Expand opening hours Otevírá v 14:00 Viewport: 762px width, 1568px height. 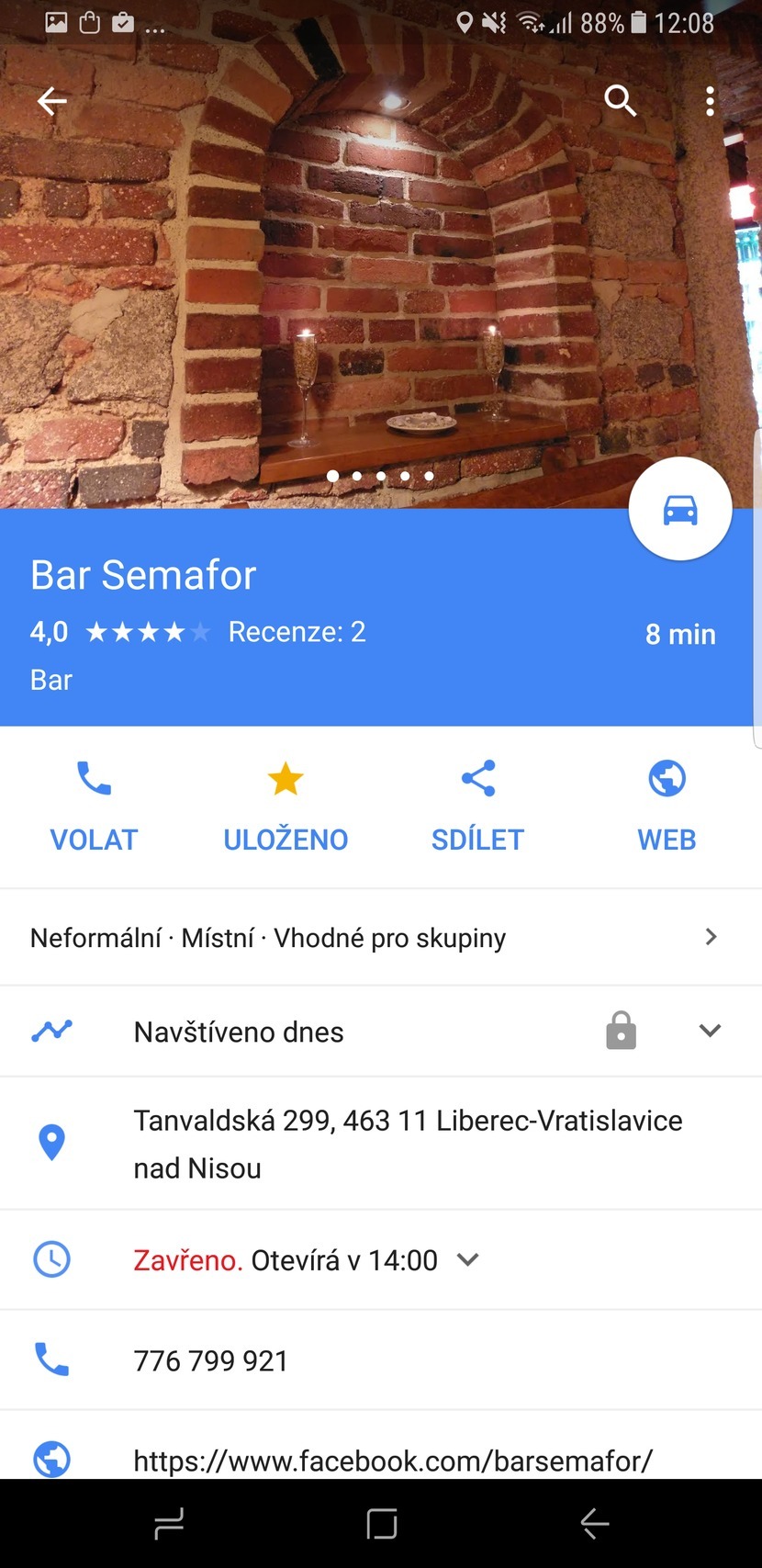pyautogui.click(x=468, y=1259)
